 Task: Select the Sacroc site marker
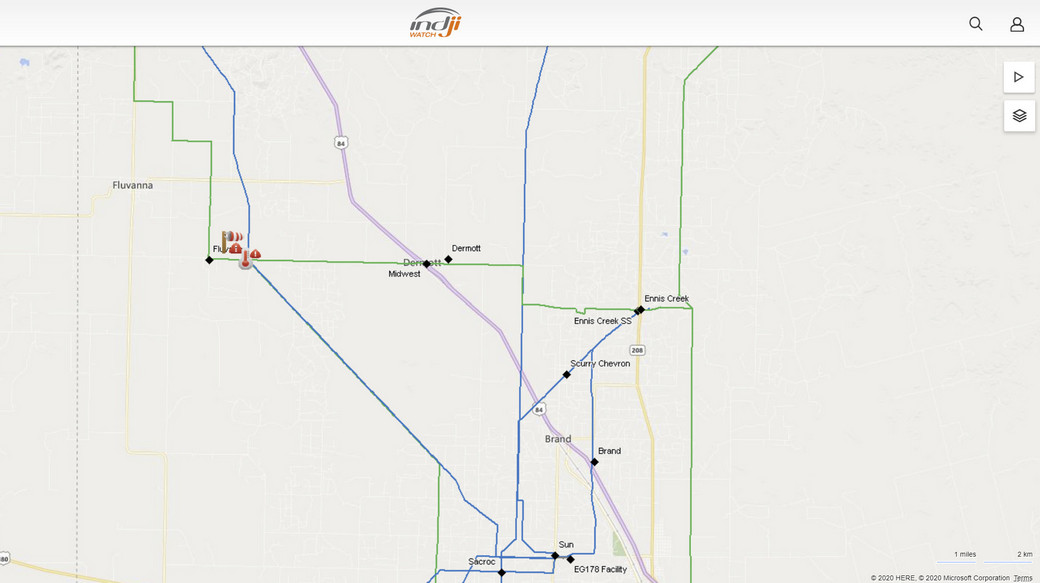[x=502, y=573]
